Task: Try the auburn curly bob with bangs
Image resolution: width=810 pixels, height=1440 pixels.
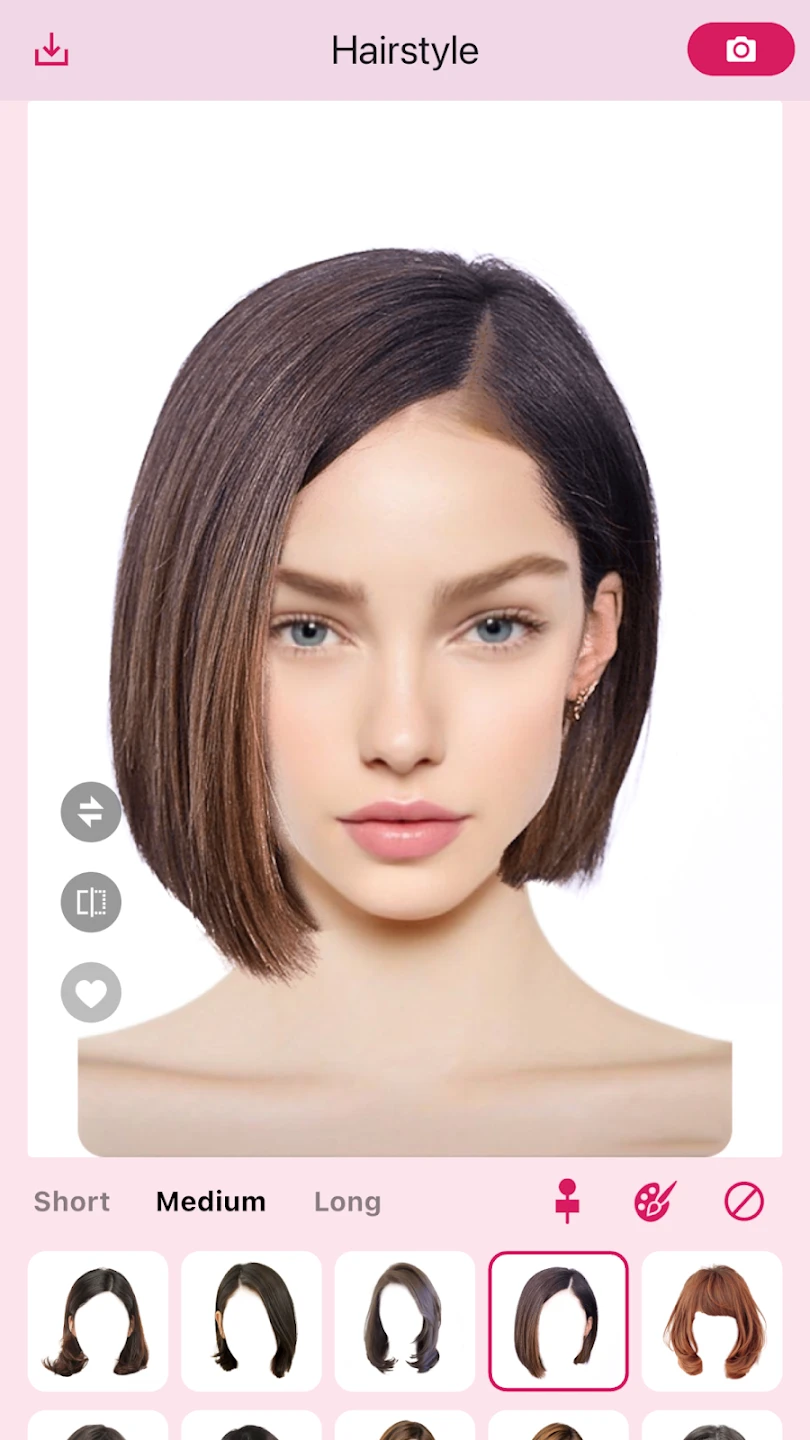Action: click(711, 1321)
